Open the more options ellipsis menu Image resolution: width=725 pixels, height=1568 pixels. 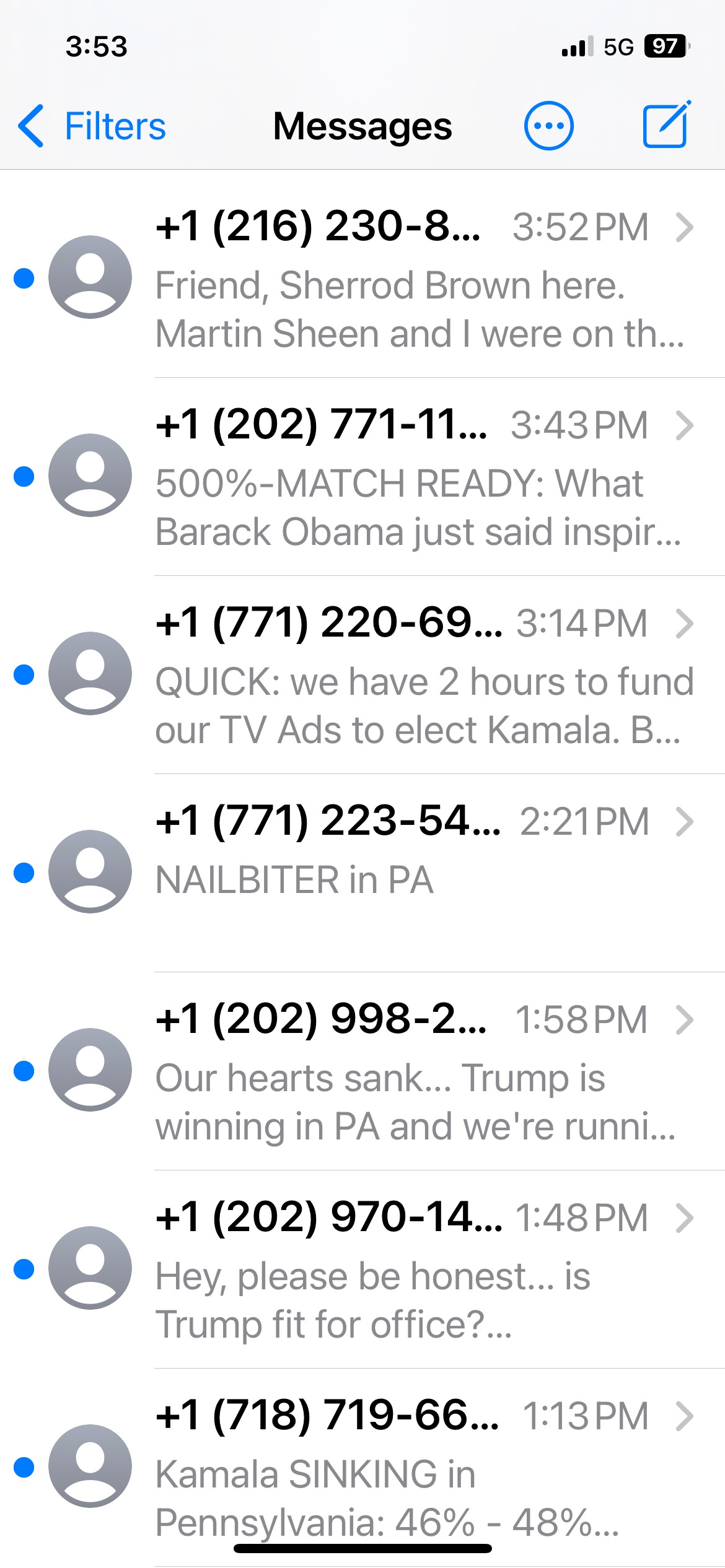(x=548, y=126)
